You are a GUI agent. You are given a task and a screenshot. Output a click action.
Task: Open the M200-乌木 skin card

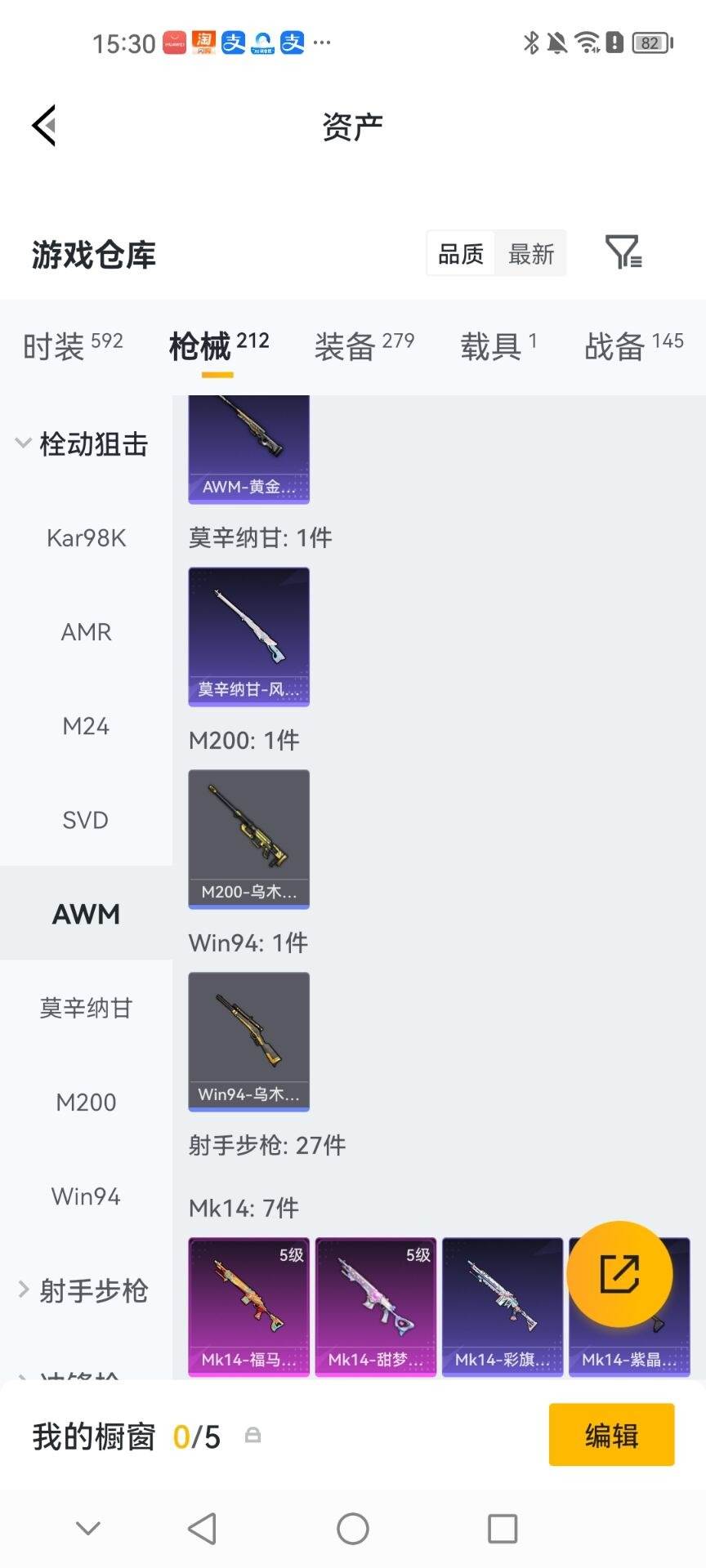point(249,840)
